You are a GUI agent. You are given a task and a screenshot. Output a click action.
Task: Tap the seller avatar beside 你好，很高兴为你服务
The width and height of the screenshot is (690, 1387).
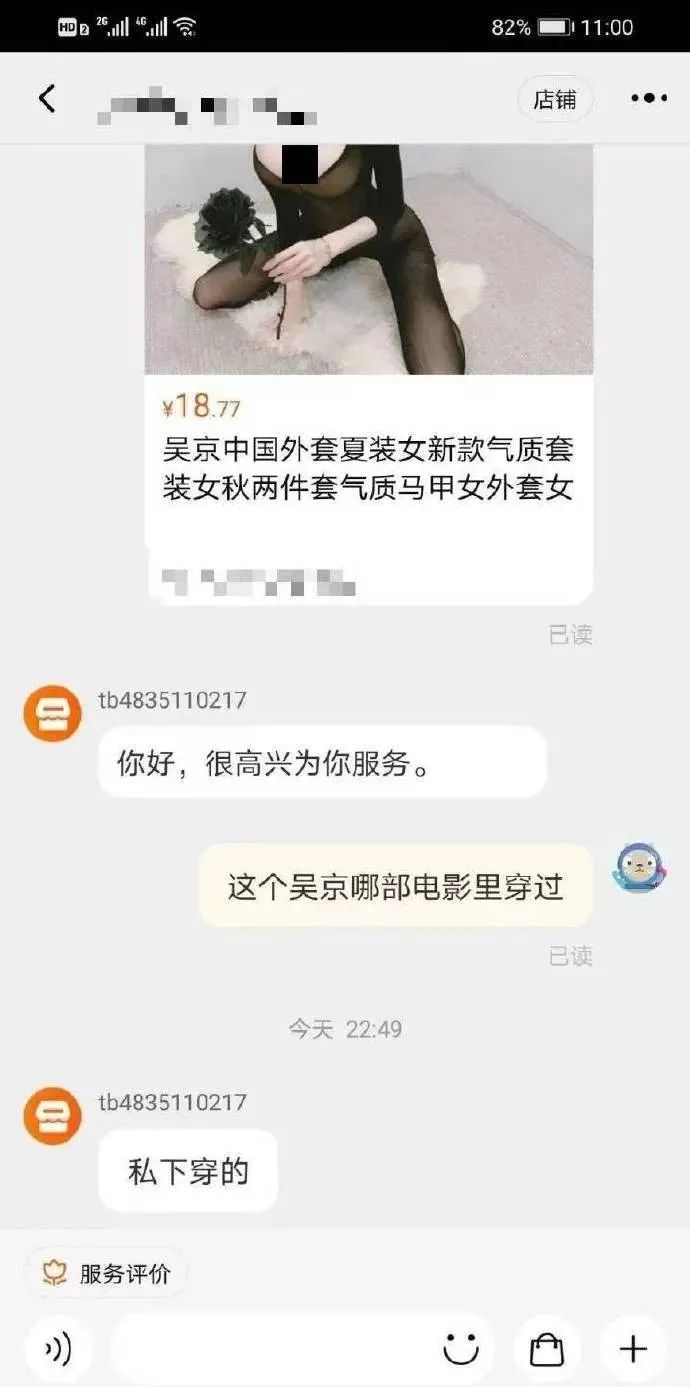click(x=52, y=713)
